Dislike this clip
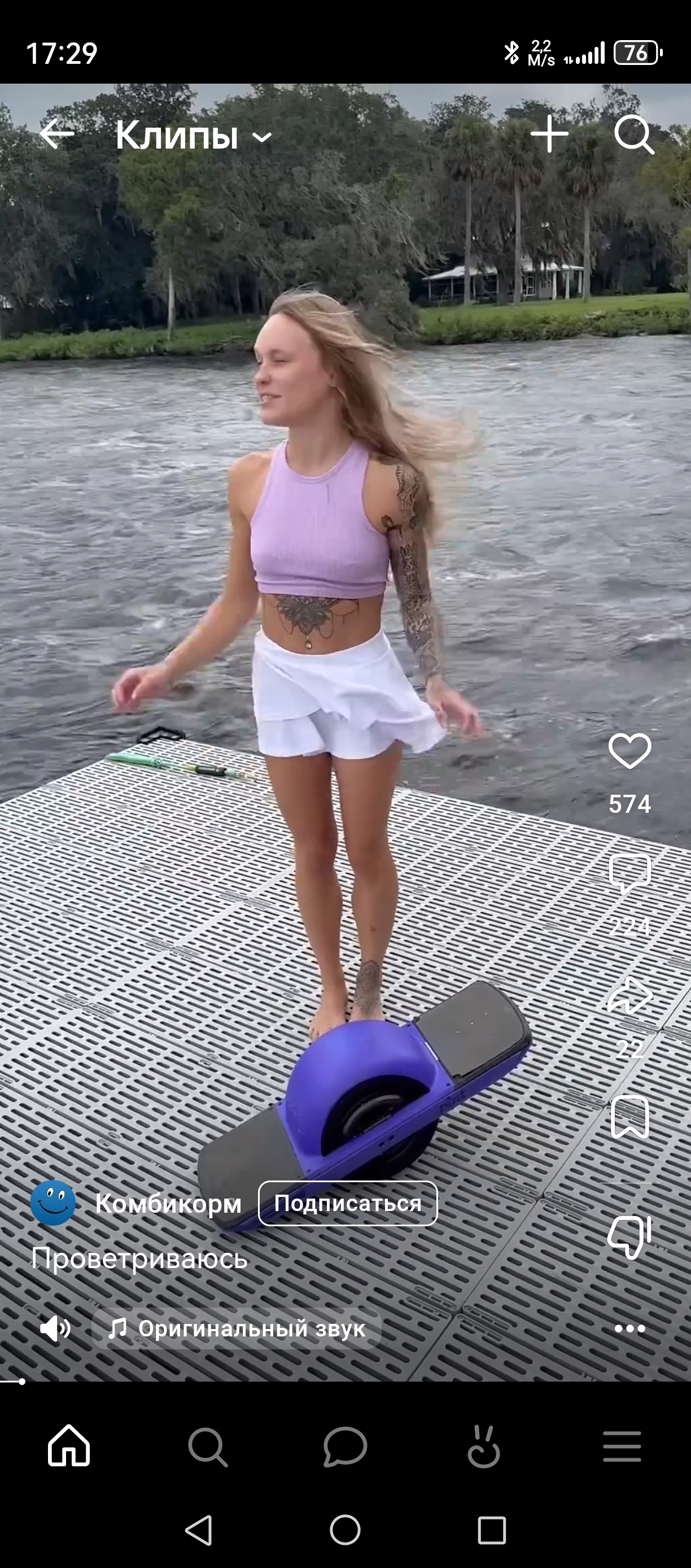This screenshot has height=1568, width=691. (x=629, y=1238)
